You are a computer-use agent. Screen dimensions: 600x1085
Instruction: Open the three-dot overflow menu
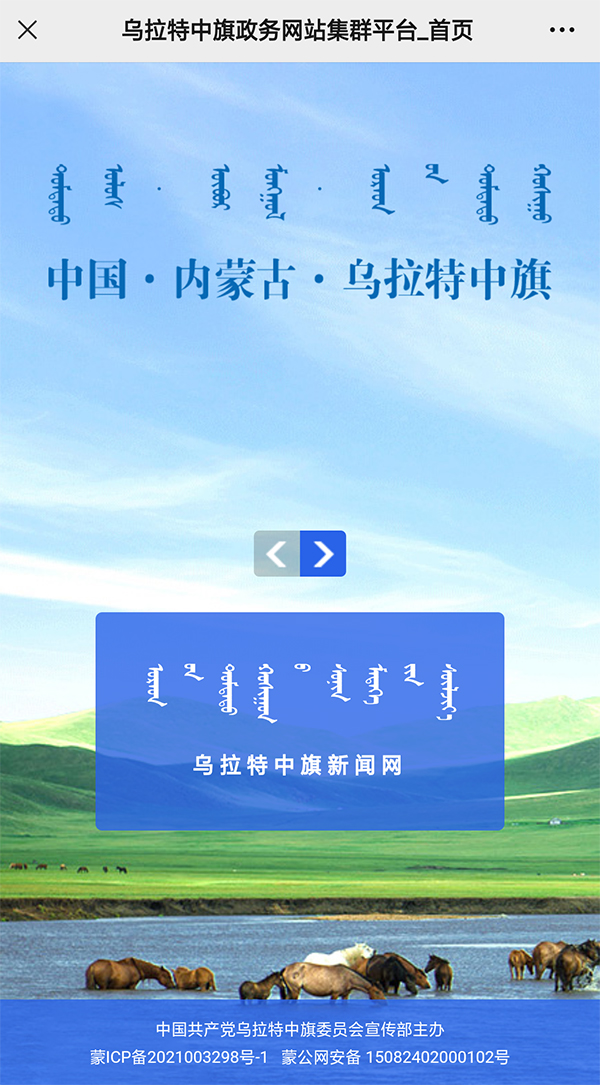point(562,30)
